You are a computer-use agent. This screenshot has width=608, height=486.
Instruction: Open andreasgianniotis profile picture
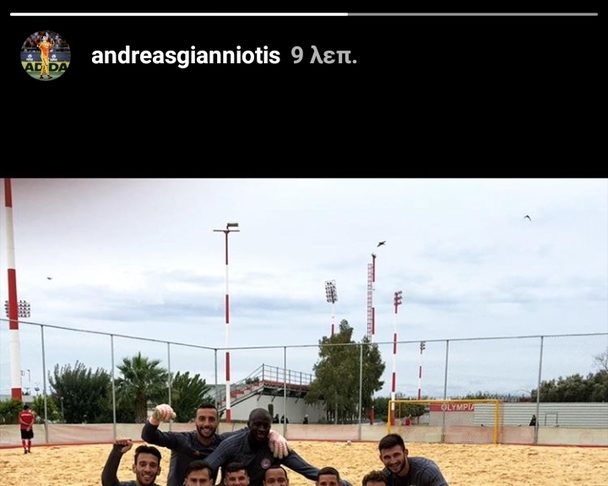click(45, 56)
